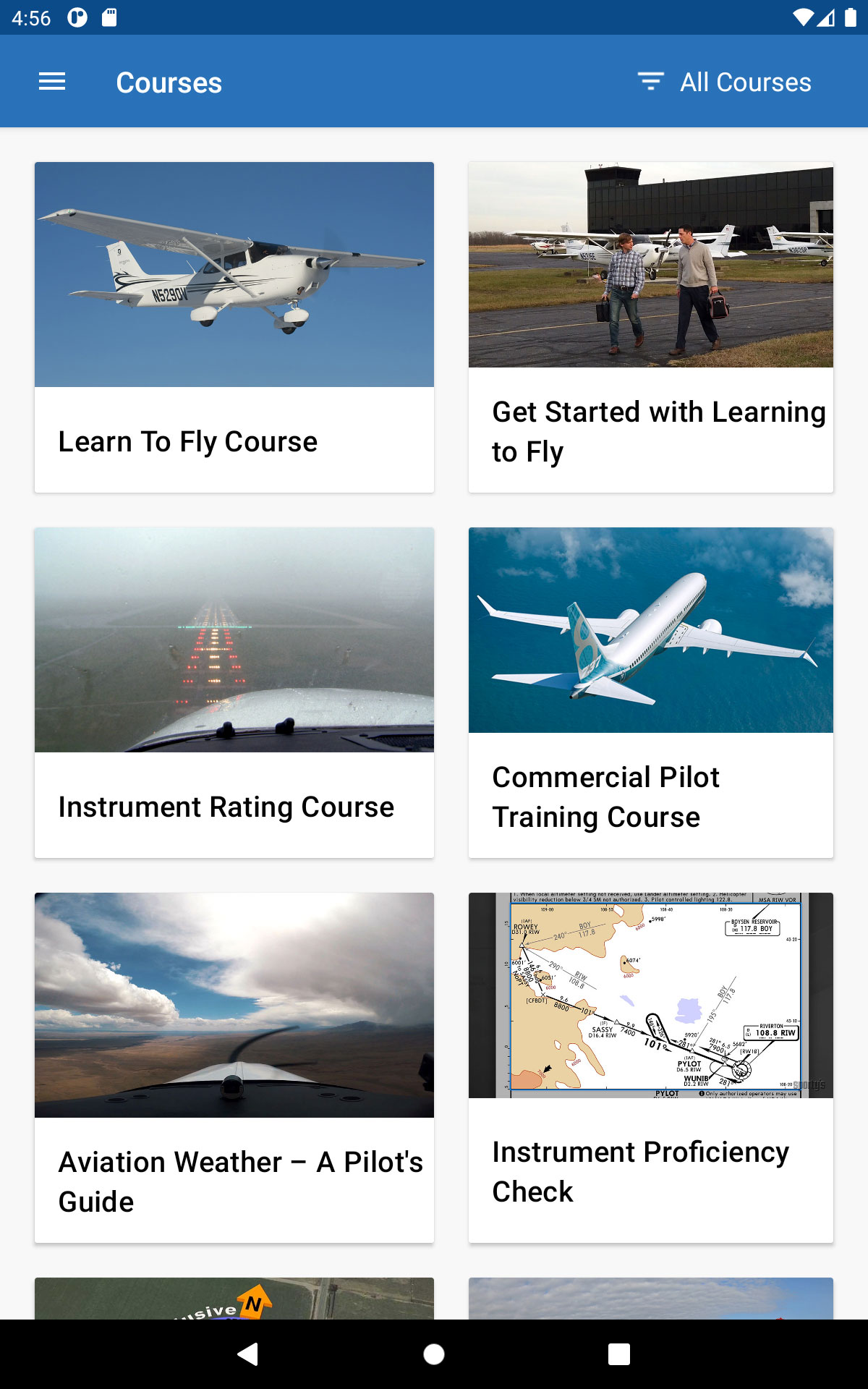Select Get Started with Learning to Fly
The image size is (868, 1389).
coord(650,326)
